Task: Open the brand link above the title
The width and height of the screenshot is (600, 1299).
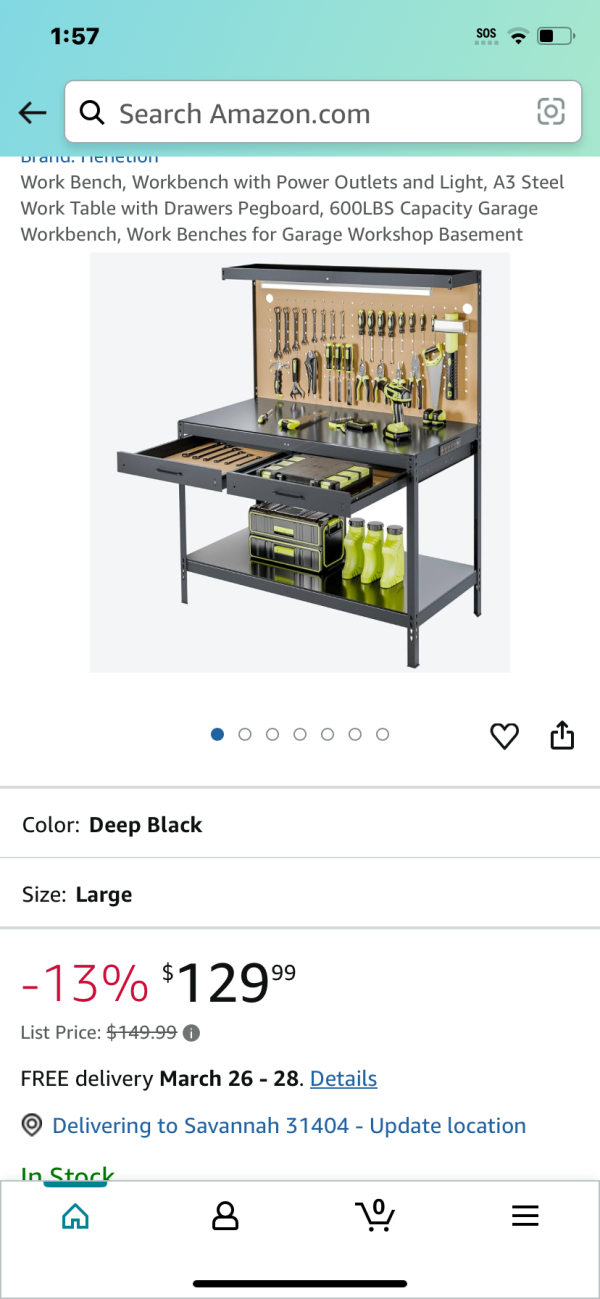Action: (x=90, y=157)
